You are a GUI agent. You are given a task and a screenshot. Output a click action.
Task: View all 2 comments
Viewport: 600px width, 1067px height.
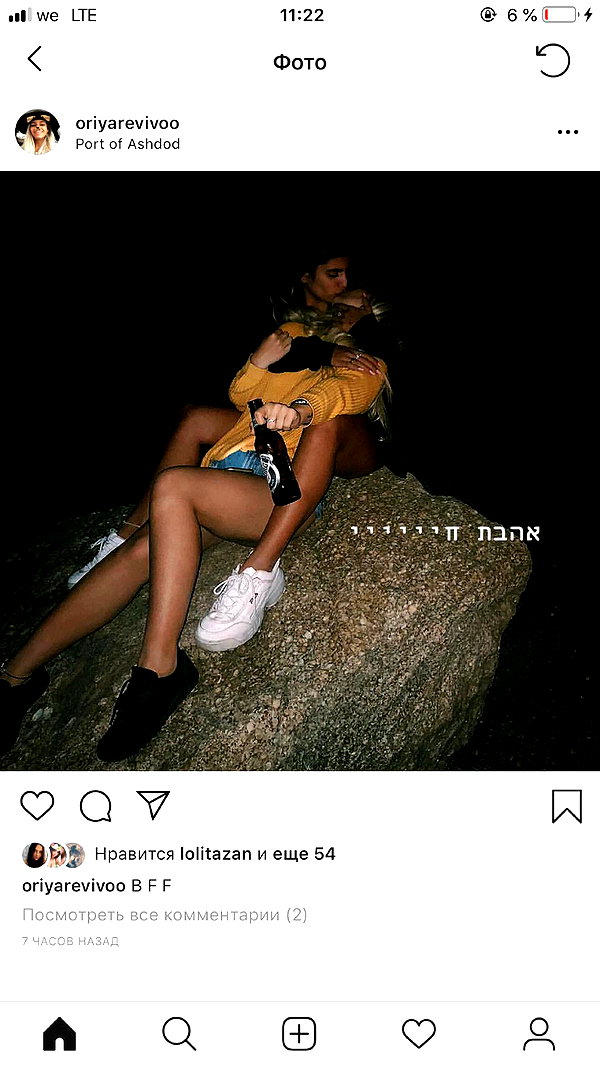[165, 915]
